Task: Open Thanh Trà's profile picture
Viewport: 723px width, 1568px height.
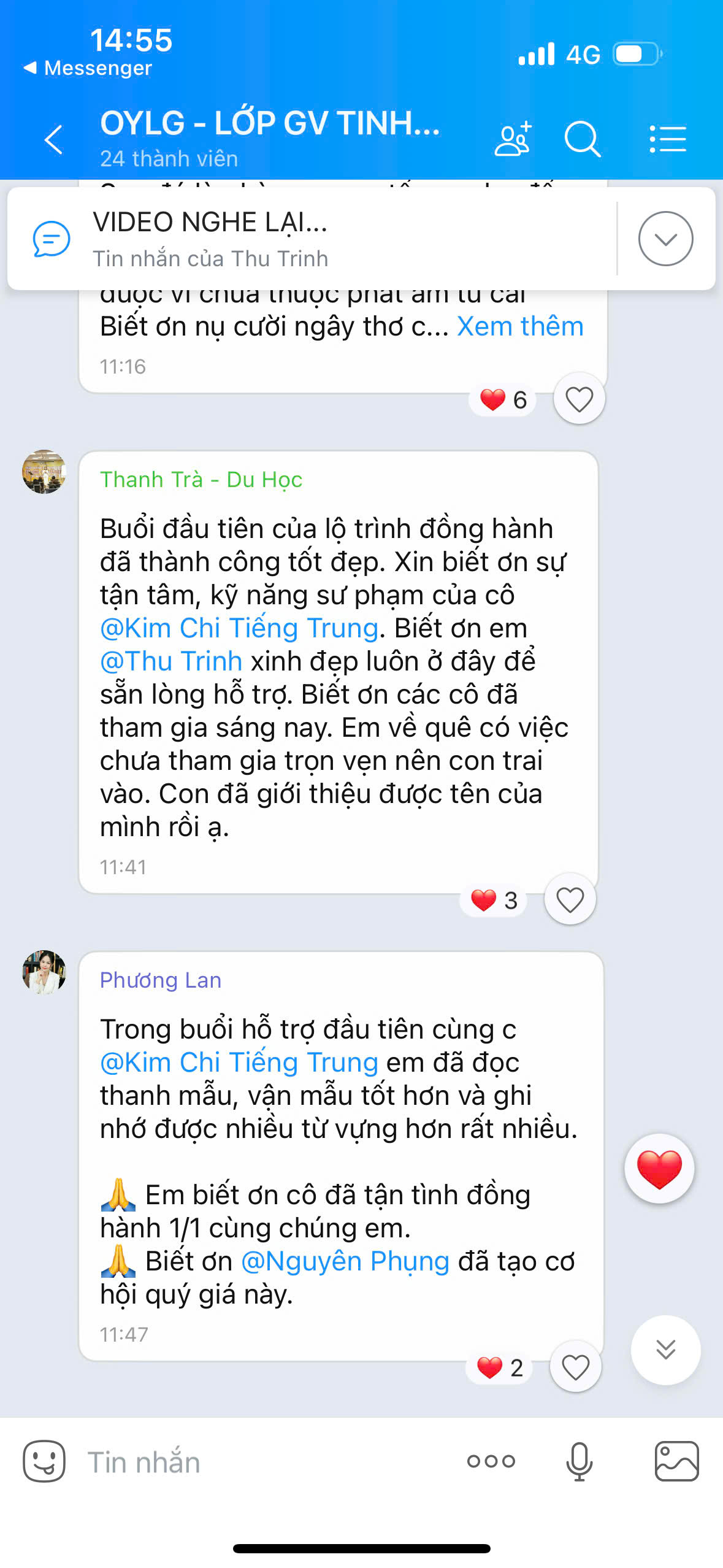Action: (x=44, y=472)
